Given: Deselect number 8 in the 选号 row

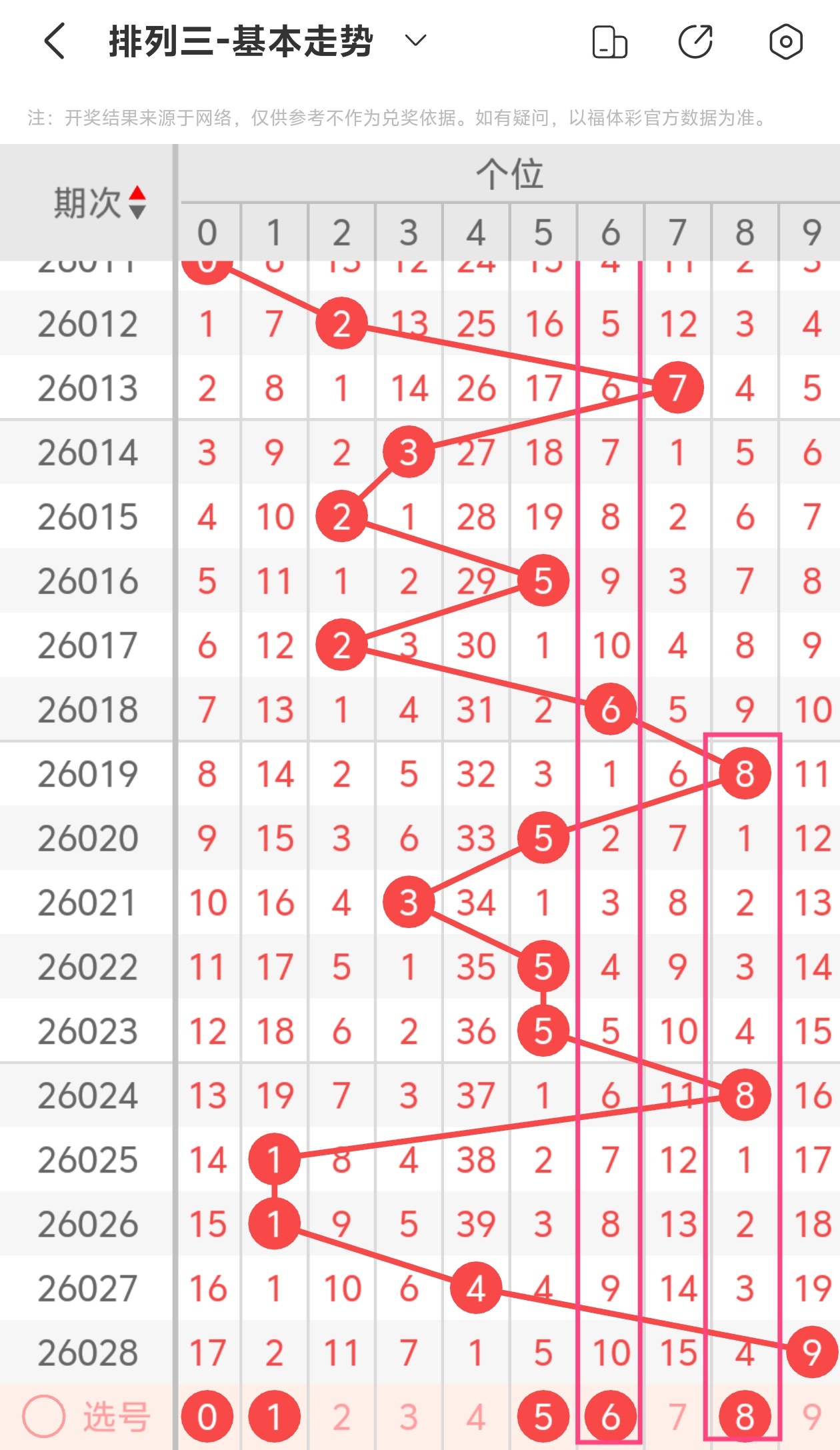Looking at the screenshot, I should click(745, 1417).
